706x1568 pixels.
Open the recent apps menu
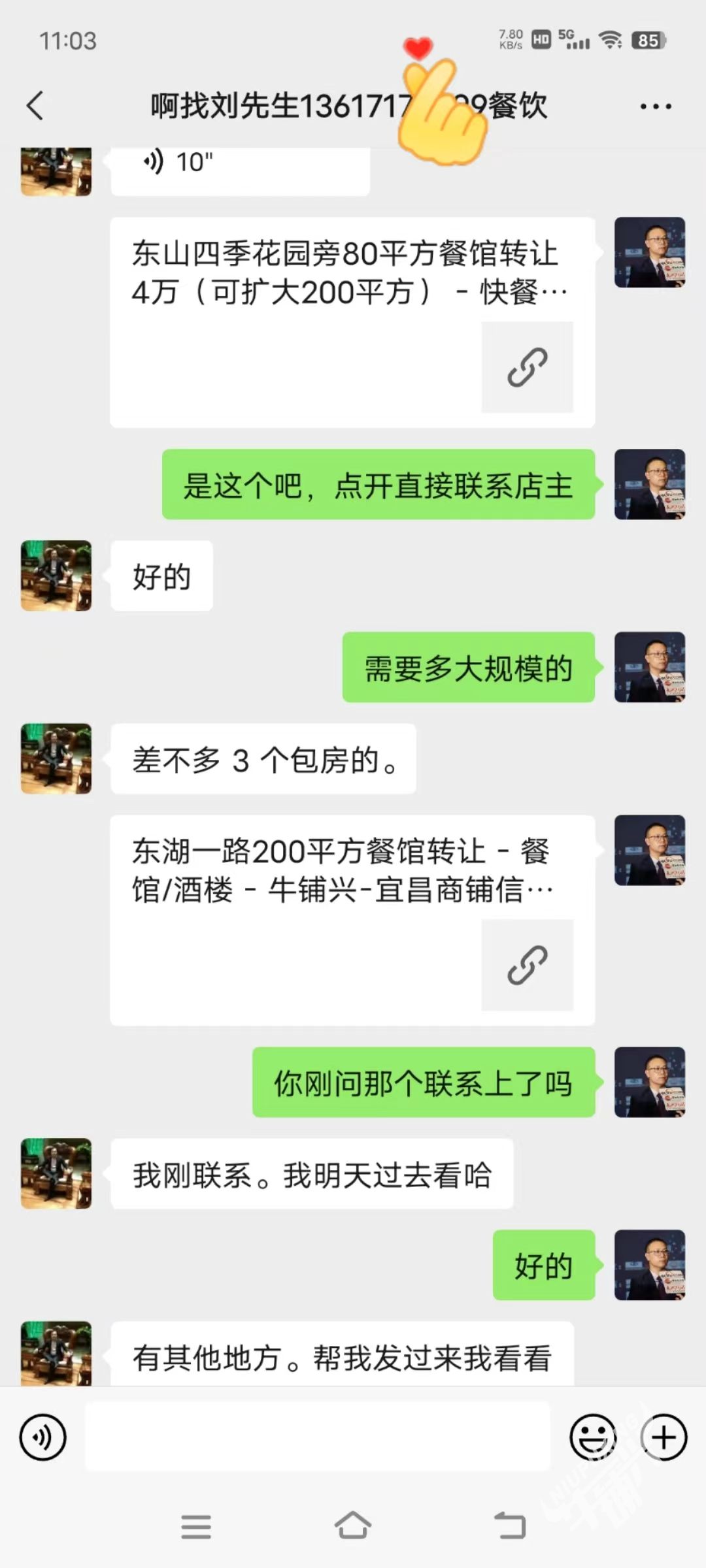[x=196, y=1526]
